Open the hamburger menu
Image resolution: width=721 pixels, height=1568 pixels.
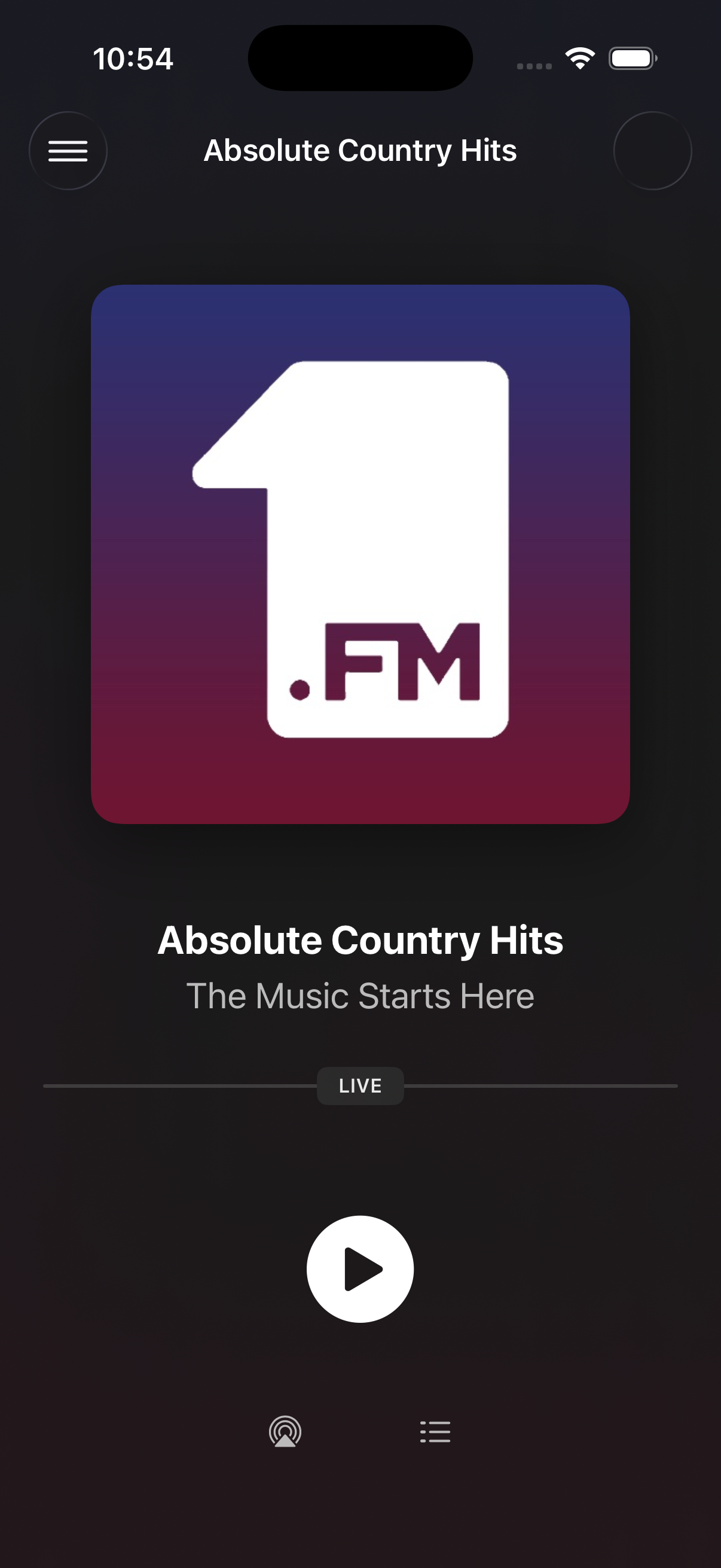point(68,151)
